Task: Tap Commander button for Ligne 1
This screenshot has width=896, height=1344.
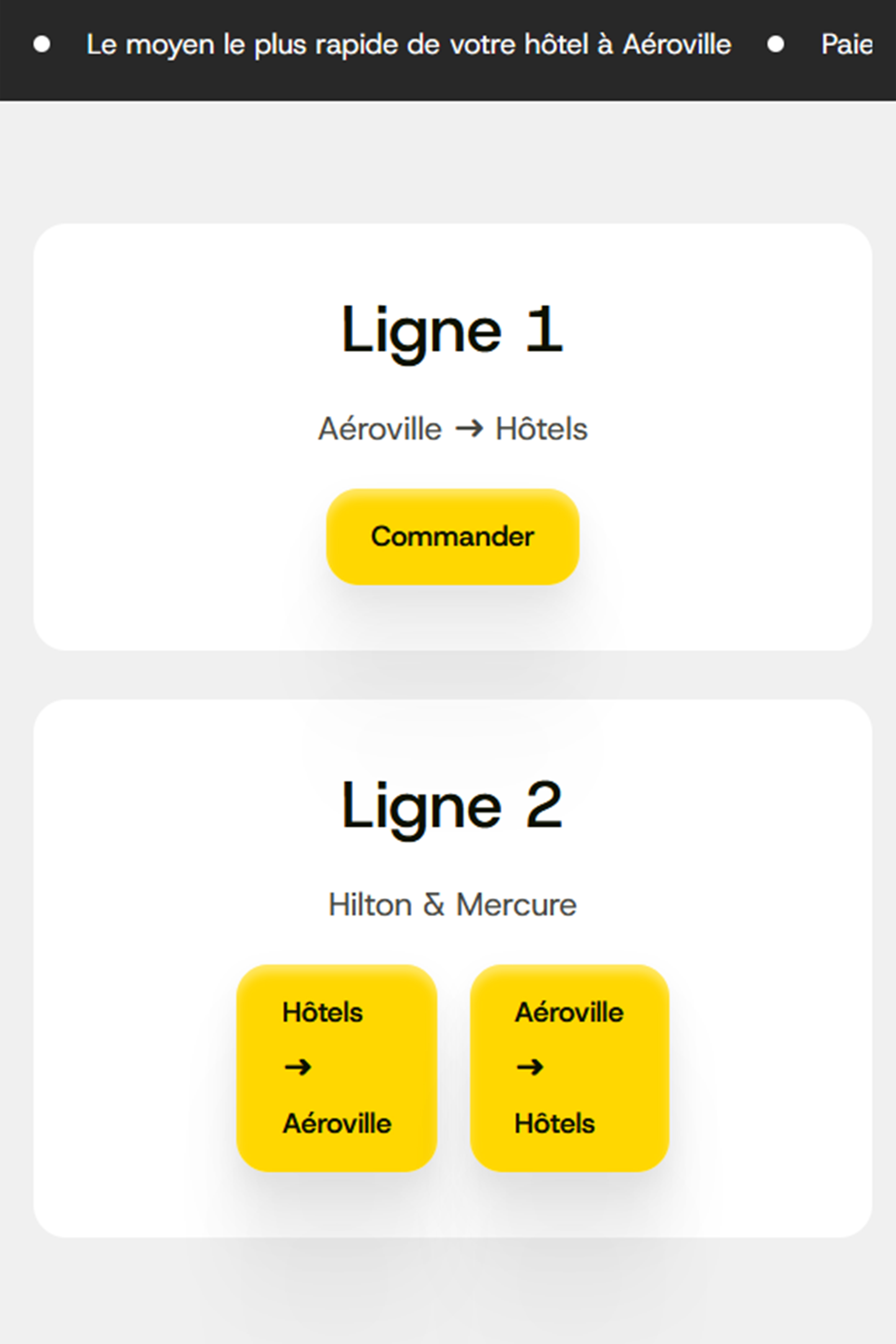Action: click(x=452, y=536)
